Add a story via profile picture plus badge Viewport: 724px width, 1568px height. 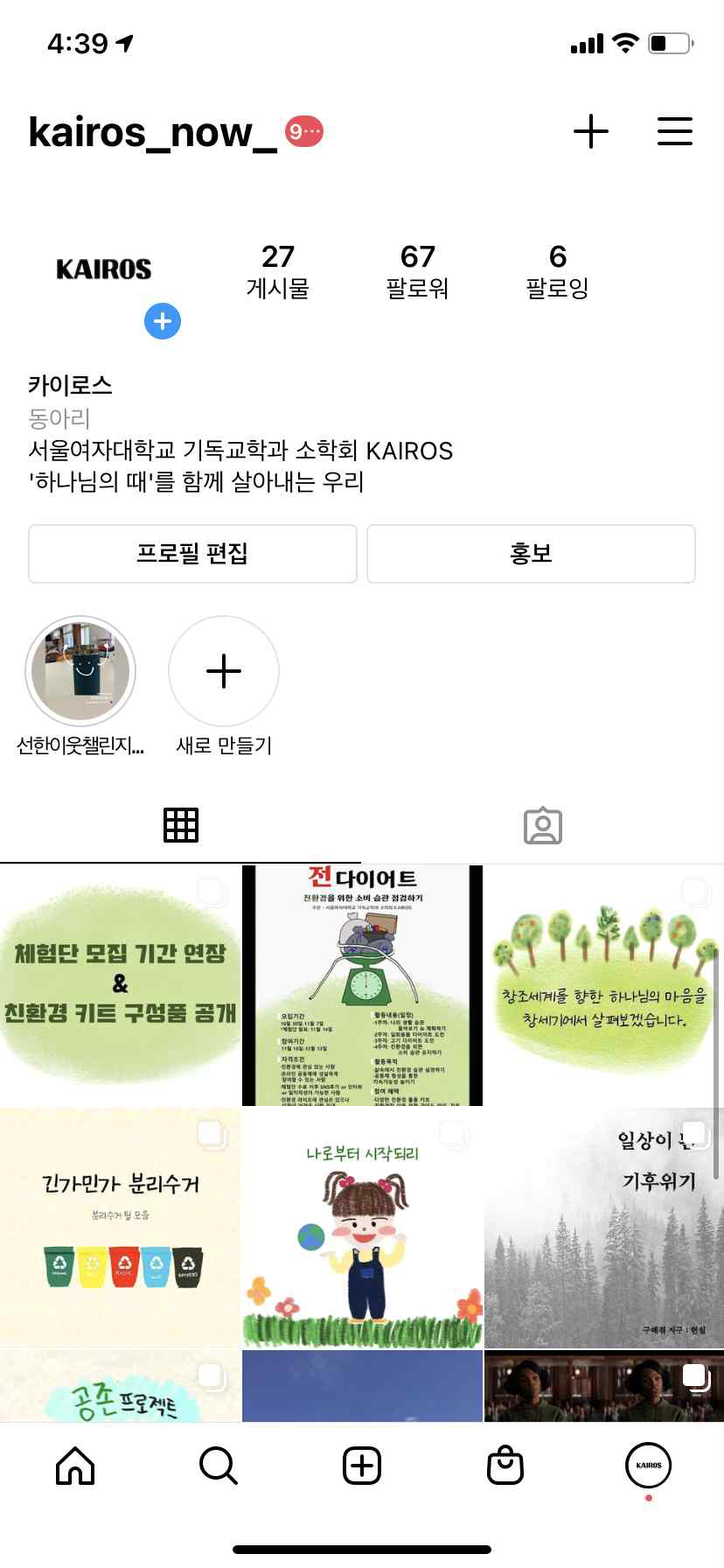[x=163, y=321]
